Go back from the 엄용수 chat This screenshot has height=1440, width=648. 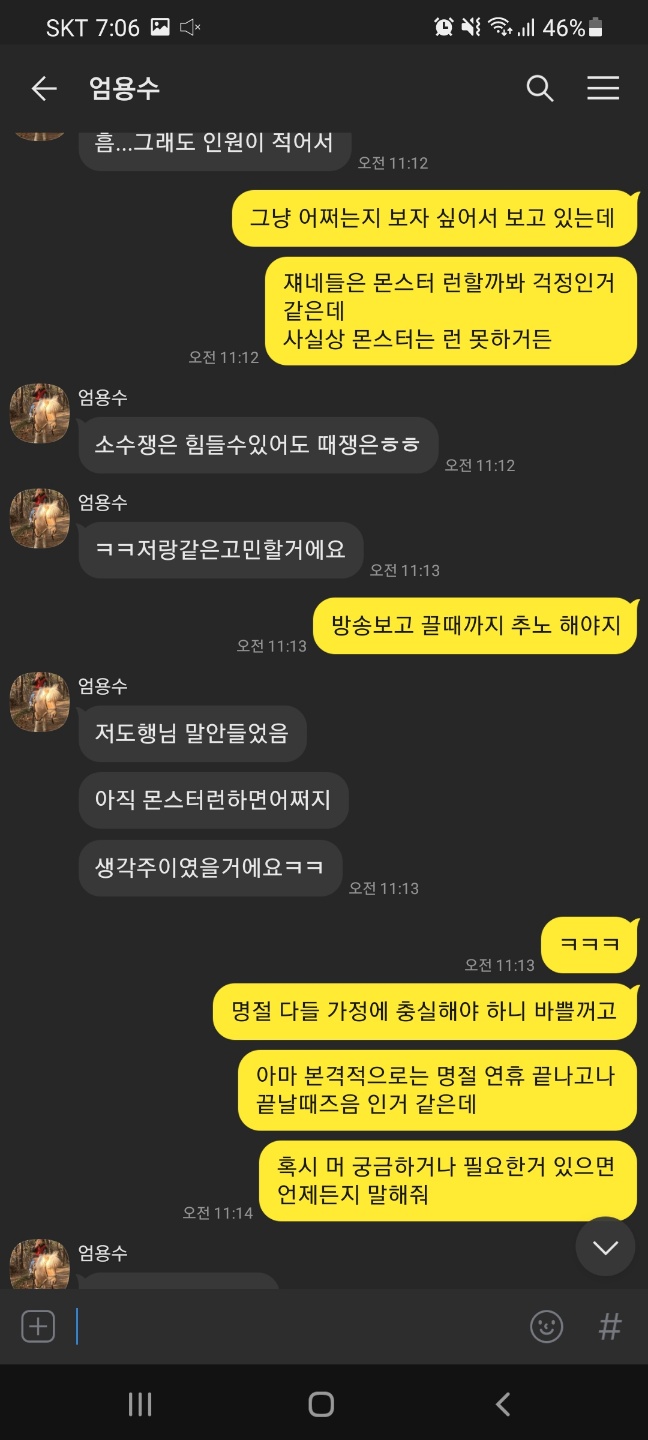pyautogui.click(x=44, y=89)
